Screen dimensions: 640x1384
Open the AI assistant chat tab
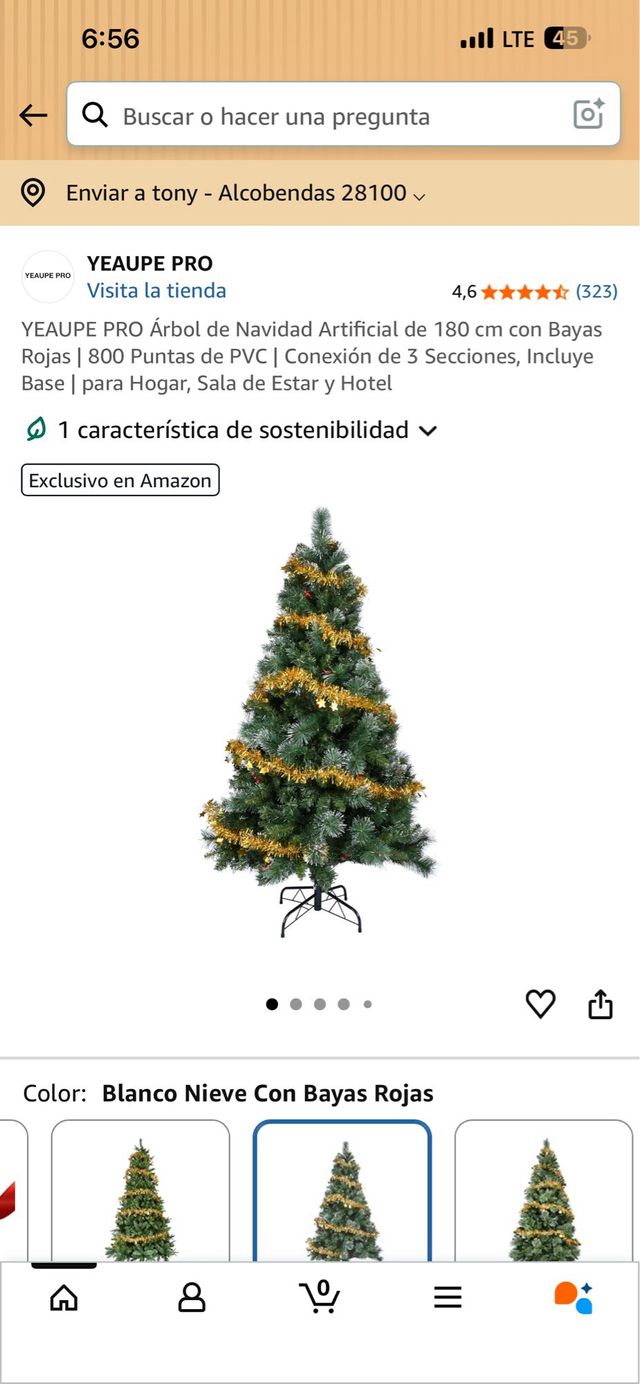pyautogui.click(x=574, y=1297)
